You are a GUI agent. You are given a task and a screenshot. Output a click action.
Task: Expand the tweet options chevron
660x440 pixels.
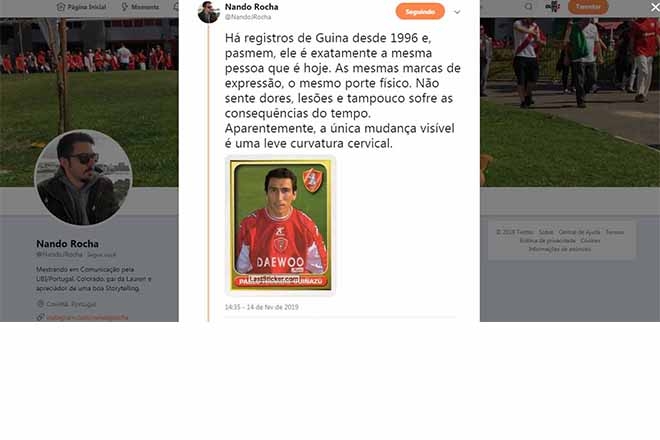click(x=457, y=12)
